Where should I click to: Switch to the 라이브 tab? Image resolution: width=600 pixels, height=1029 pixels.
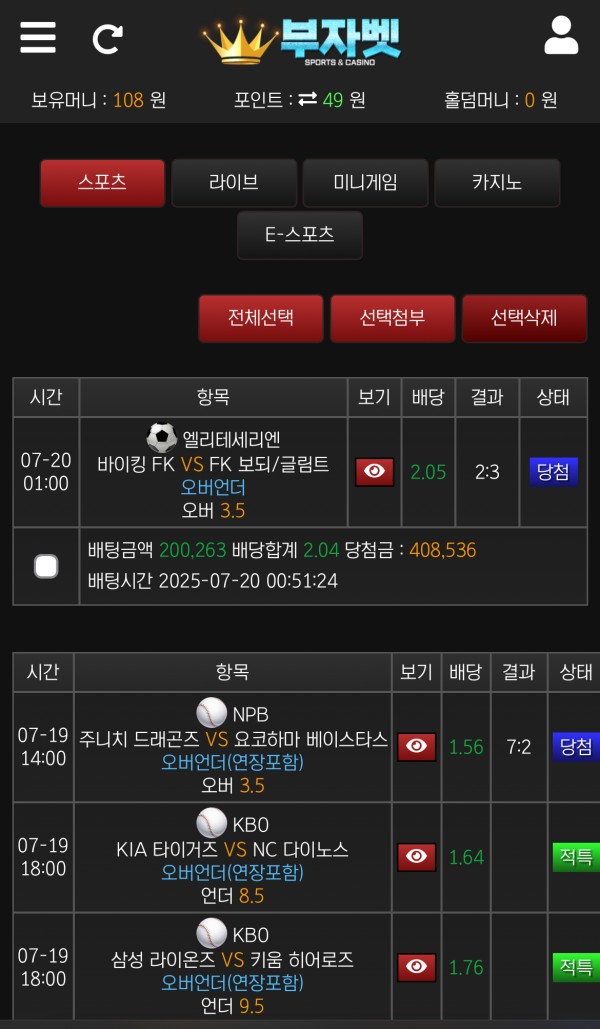click(234, 182)
